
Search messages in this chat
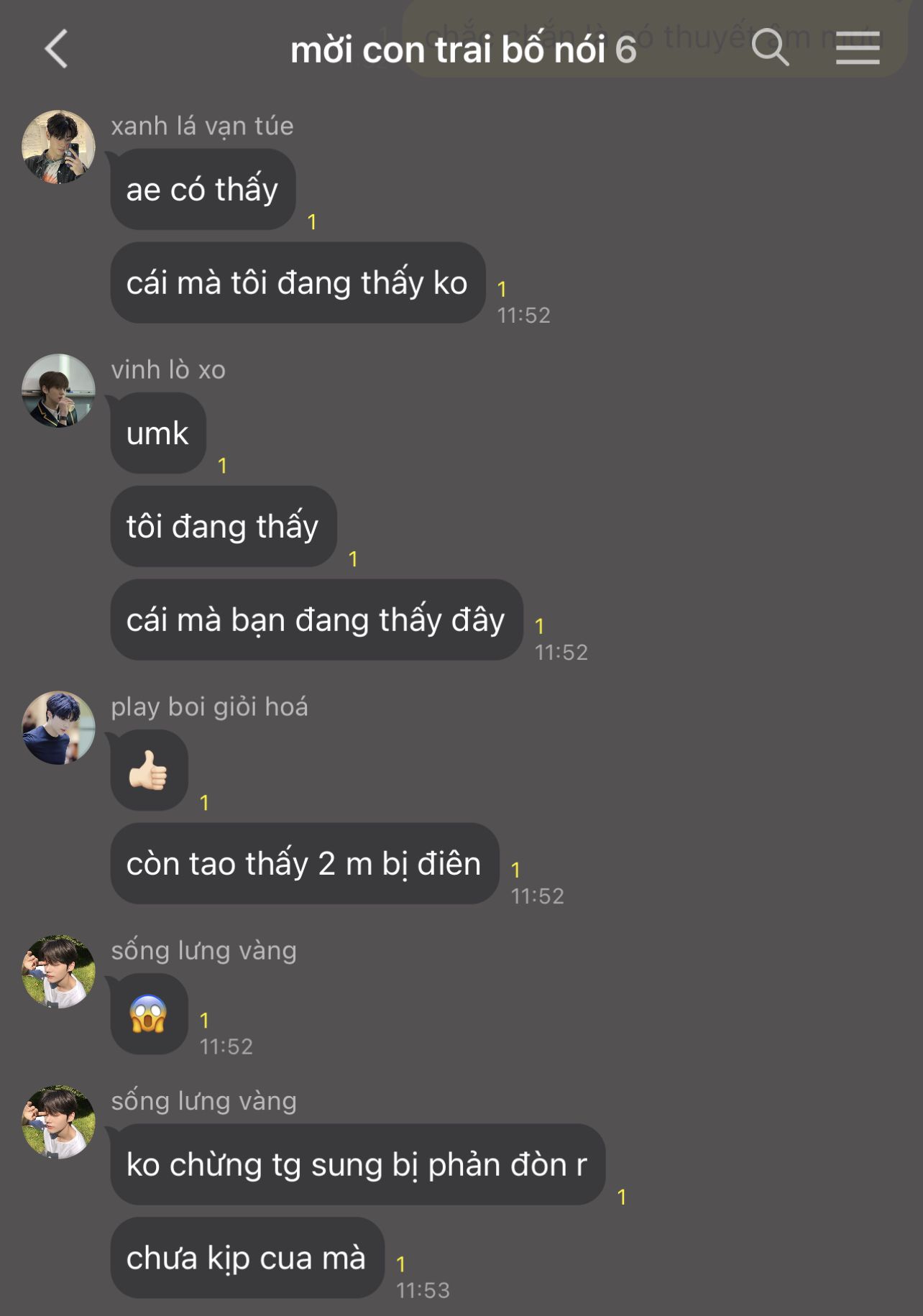coord(770,47)
